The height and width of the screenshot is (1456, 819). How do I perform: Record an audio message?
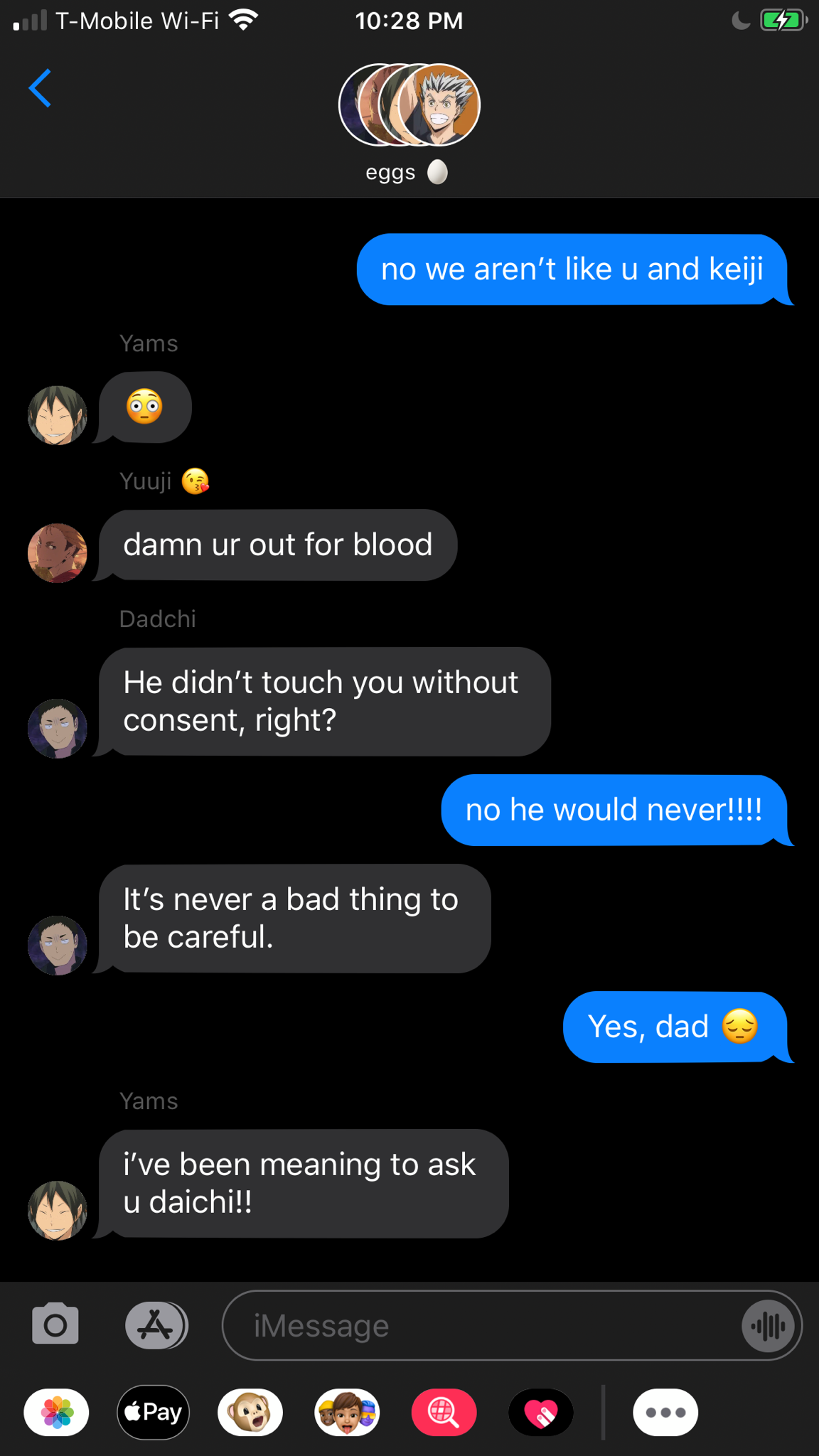(769, 1326)
